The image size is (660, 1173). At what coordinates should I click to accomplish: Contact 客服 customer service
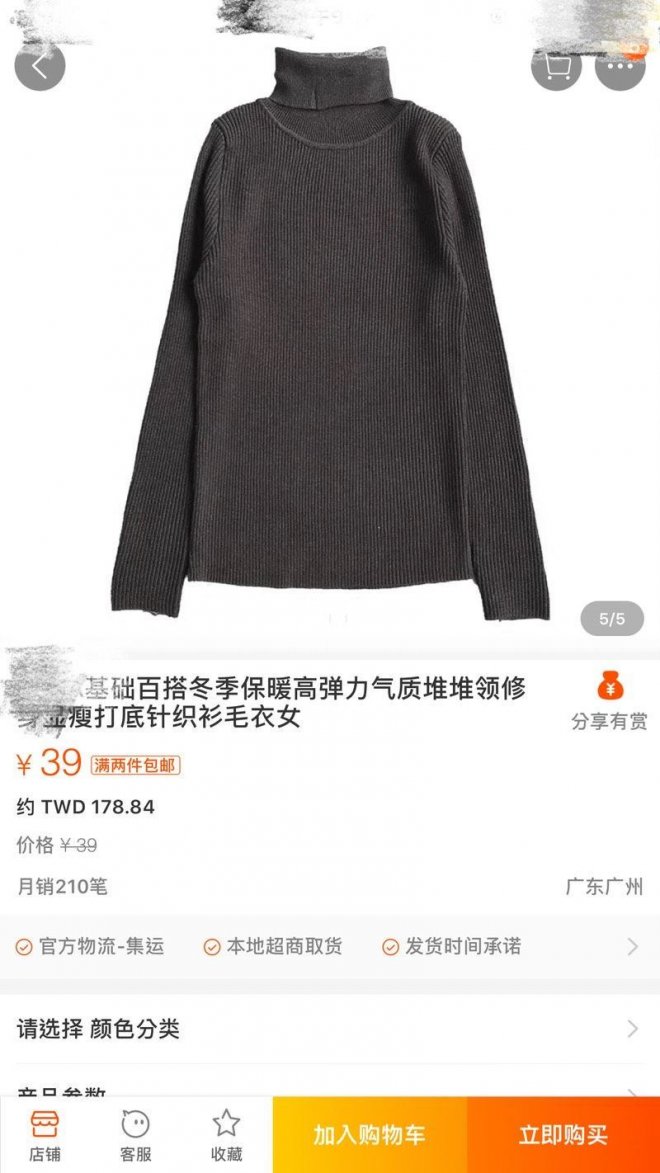pyautogui.click(x=135, y=1135)
